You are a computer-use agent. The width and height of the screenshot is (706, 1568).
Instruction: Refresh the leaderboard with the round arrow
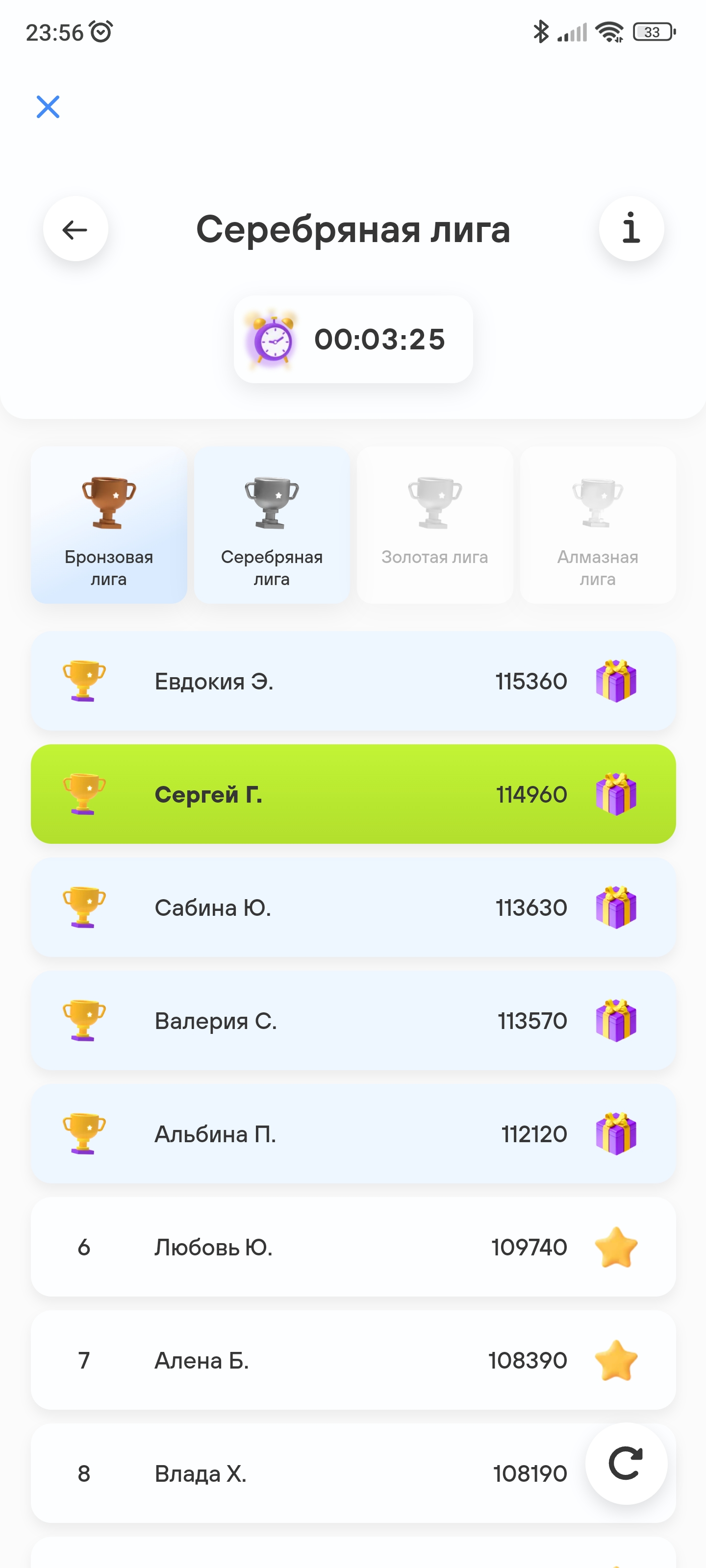pos(626,1463)
